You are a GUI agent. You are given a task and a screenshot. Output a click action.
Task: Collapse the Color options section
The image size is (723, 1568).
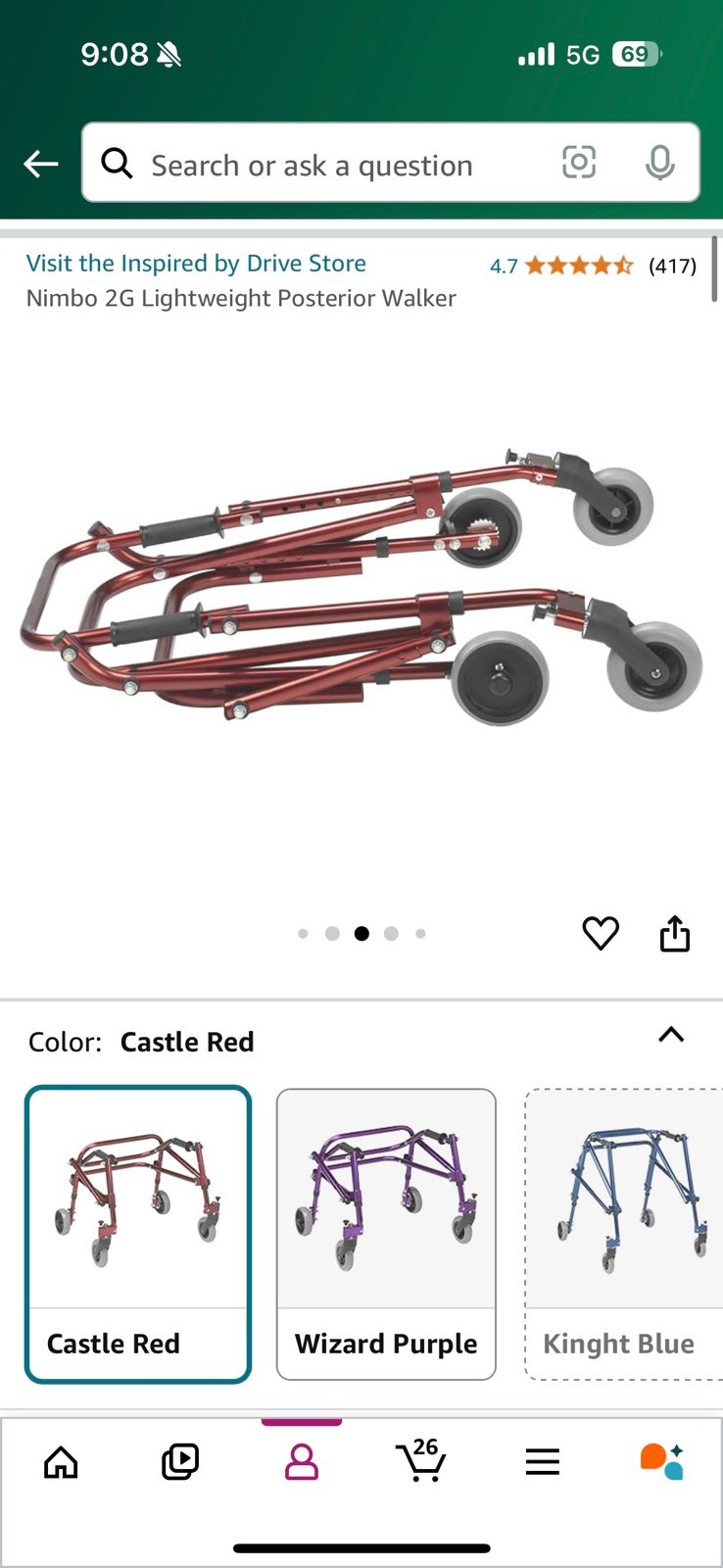tap(671, 1035)
